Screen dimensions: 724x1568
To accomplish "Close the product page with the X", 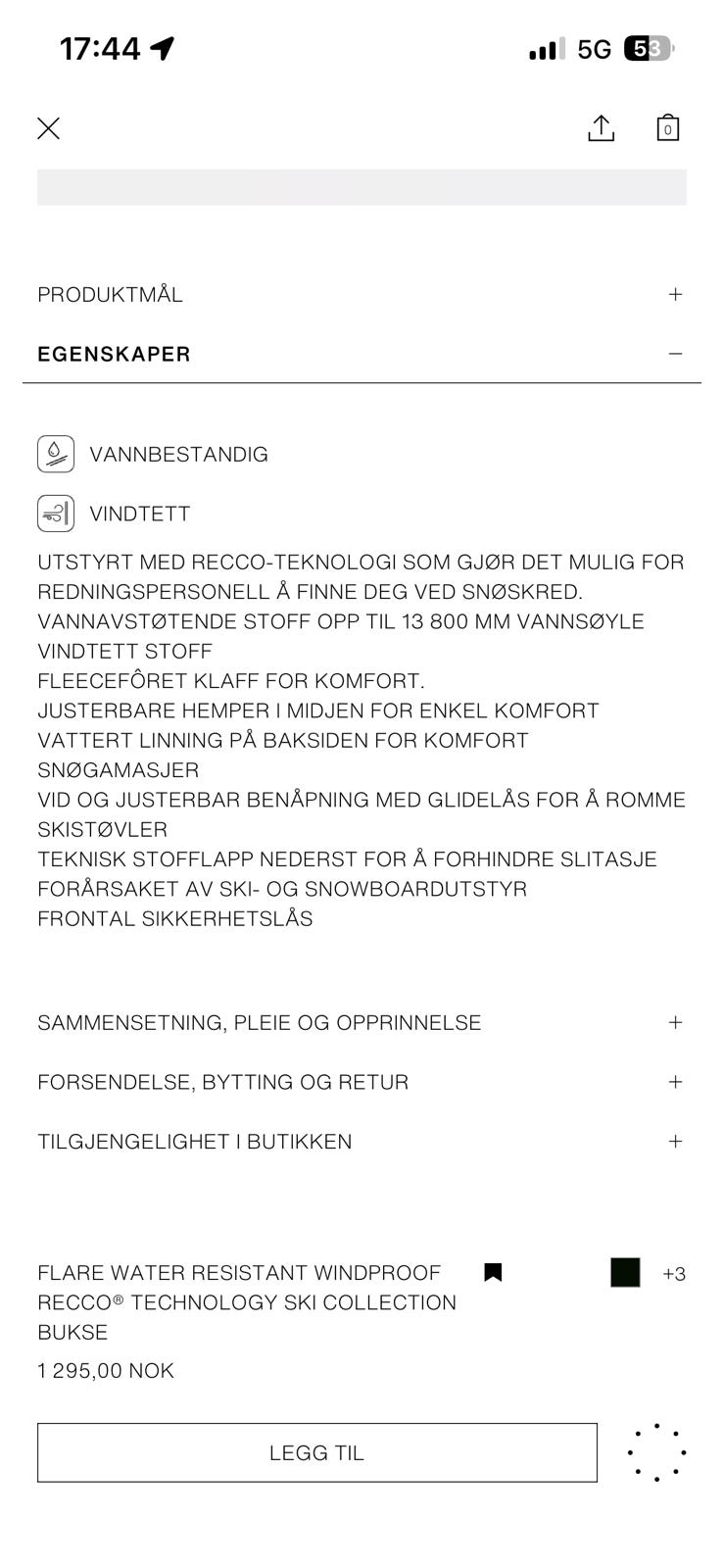I will point(48,128).
